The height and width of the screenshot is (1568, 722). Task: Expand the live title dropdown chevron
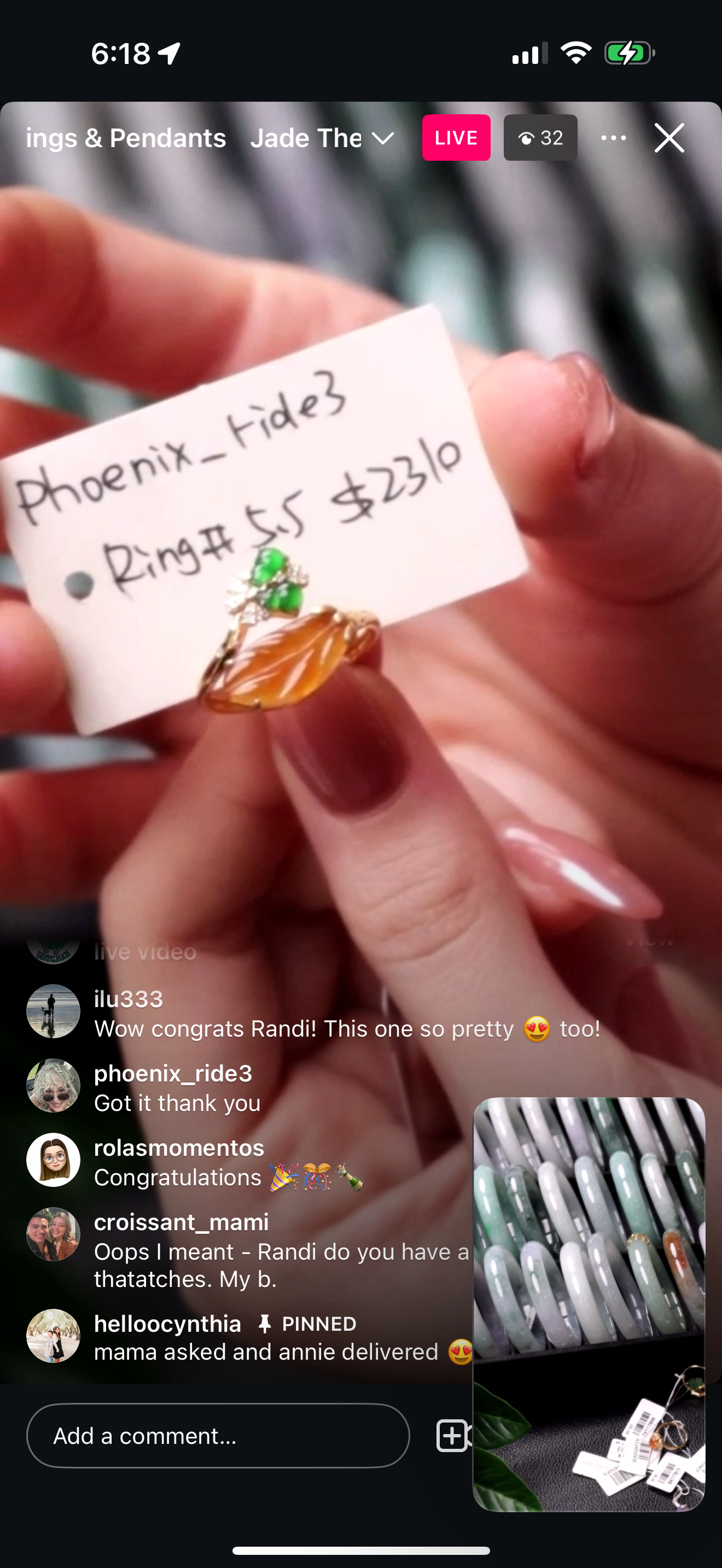tap(383, 139)
